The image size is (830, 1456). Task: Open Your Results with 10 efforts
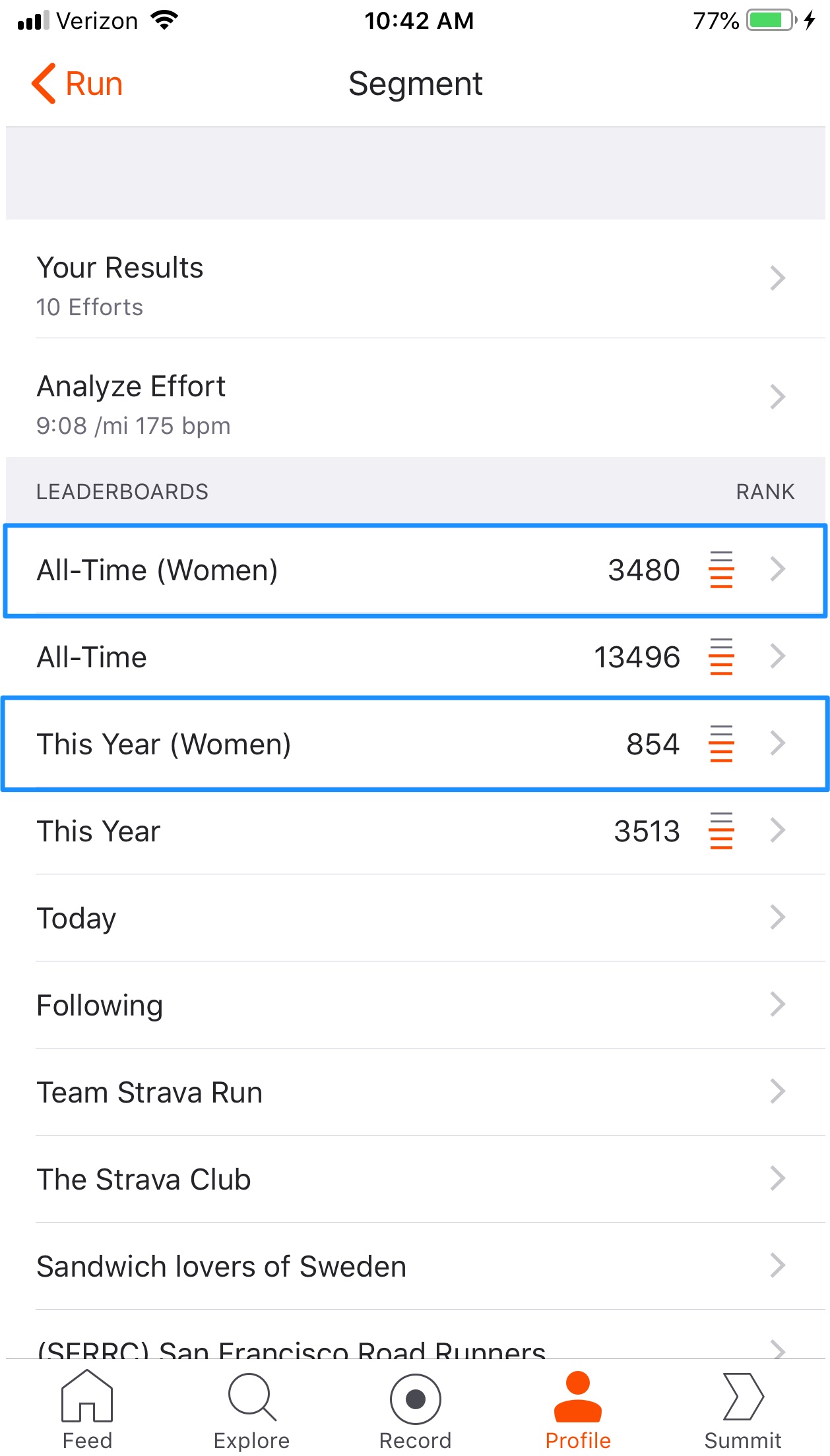415,279
